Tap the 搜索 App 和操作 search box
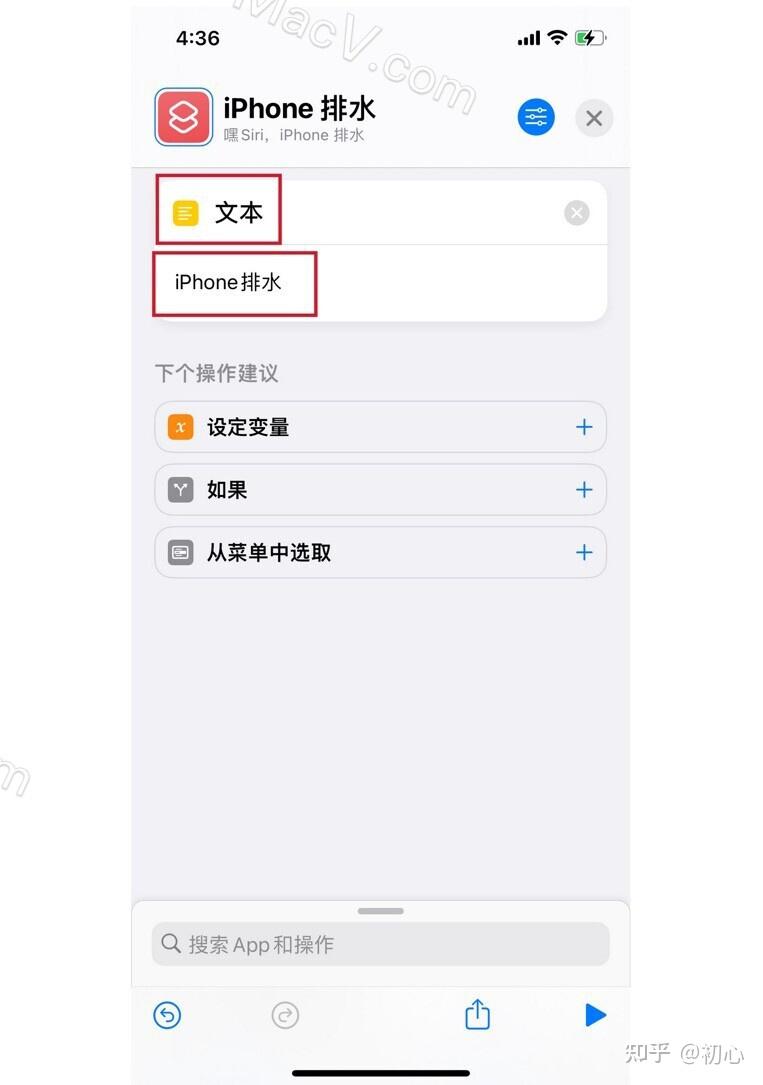 tap(380, 944)
